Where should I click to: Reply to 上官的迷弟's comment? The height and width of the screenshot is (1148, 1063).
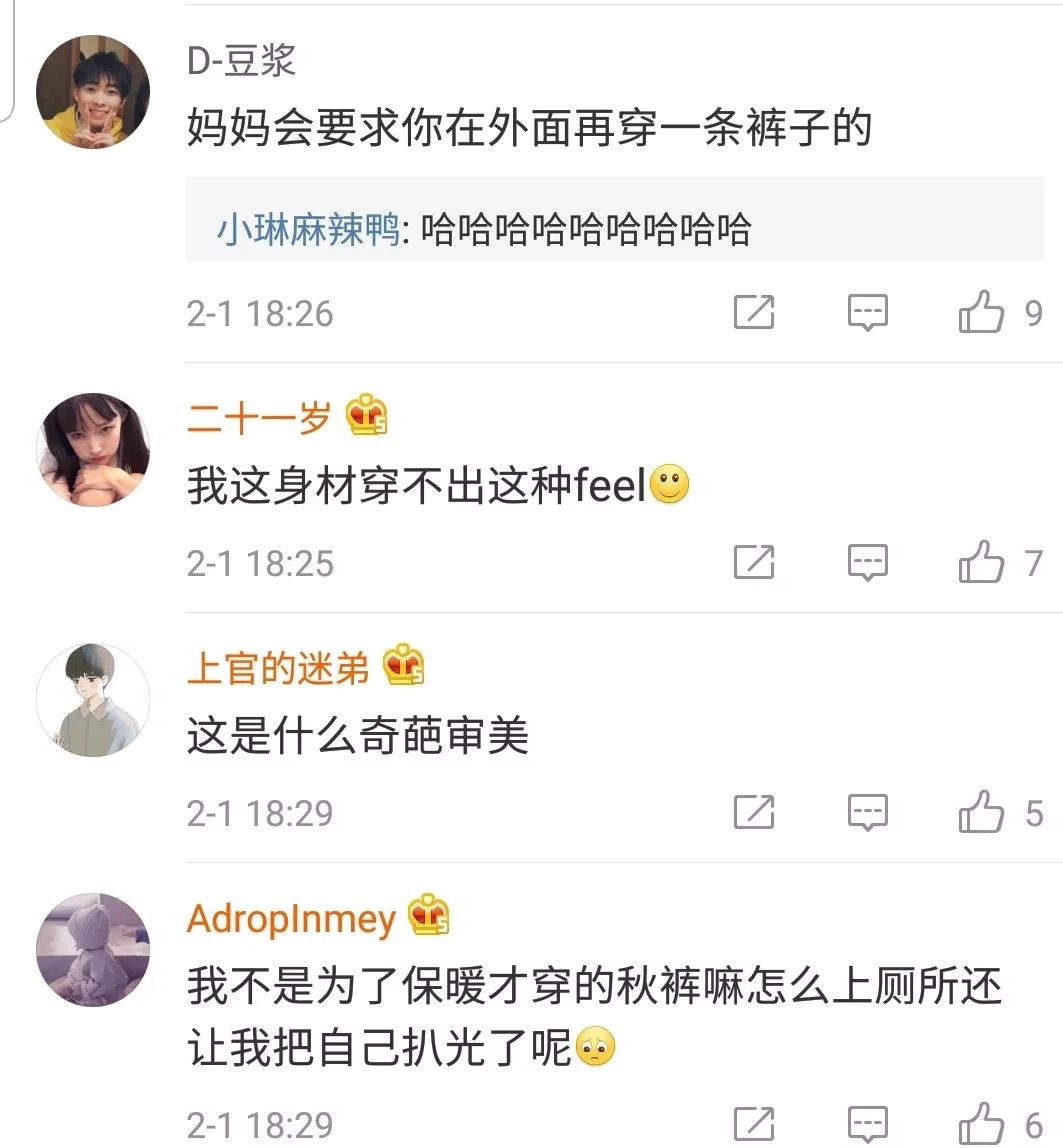coord(867,813)
